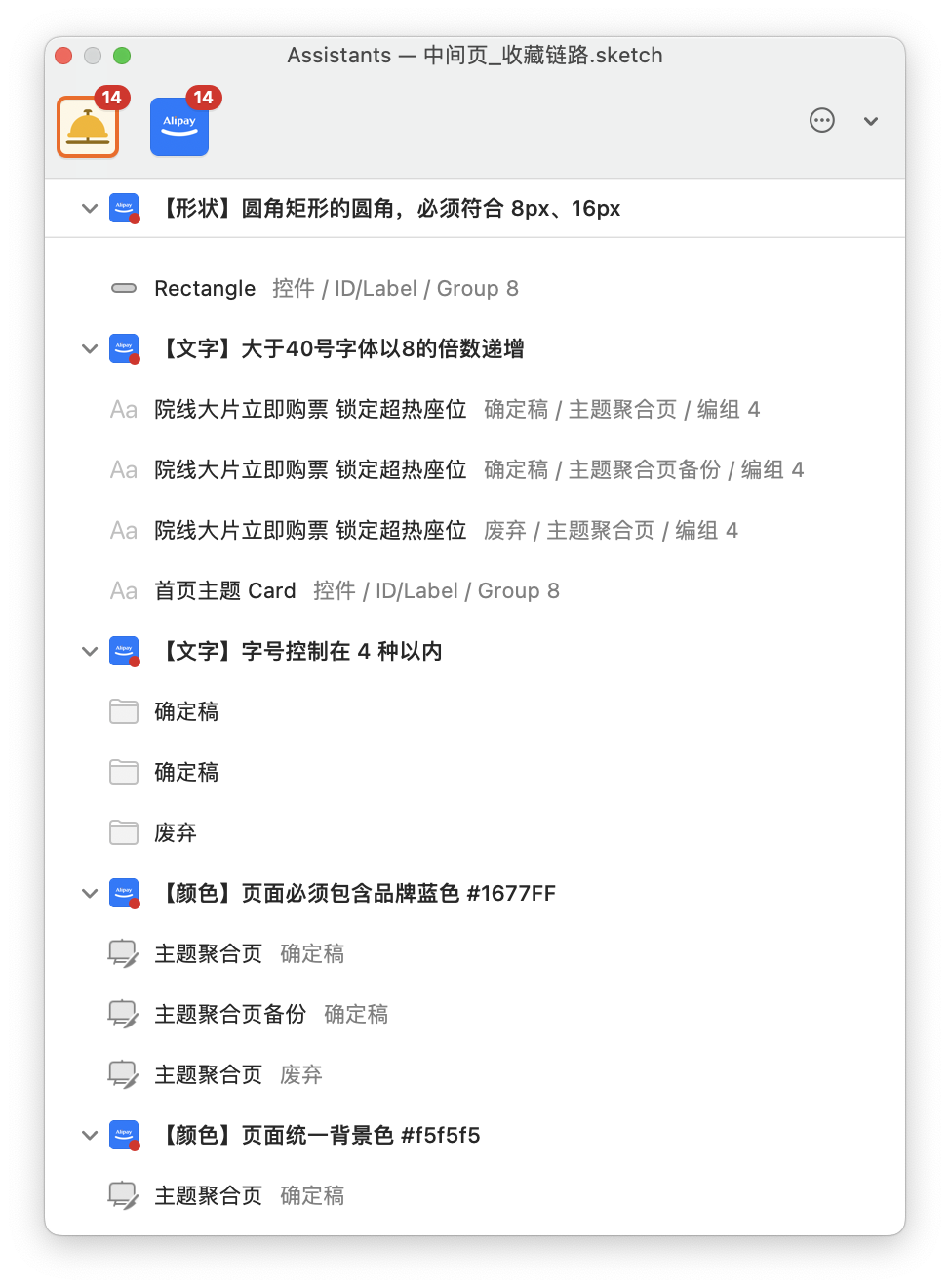Collapse the 【文字】字号控制在 4 种以内 group
950x1288 pixels.
90,651
